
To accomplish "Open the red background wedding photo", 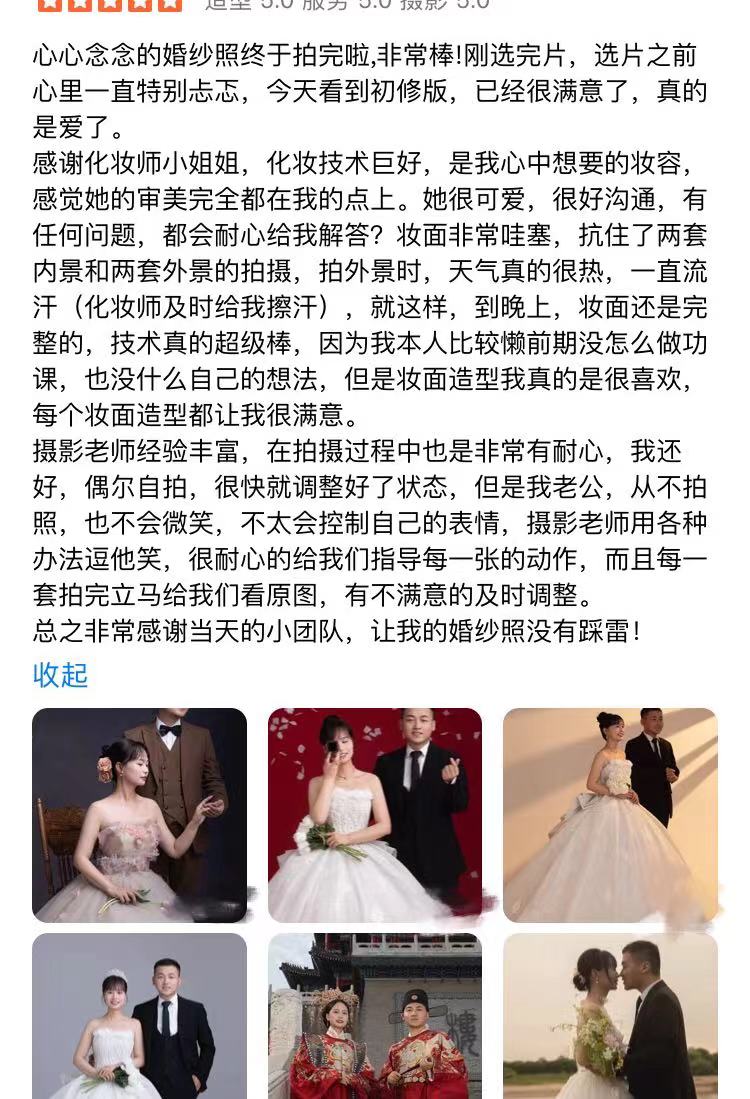I will pyautogui.click(x=375, y=815).
